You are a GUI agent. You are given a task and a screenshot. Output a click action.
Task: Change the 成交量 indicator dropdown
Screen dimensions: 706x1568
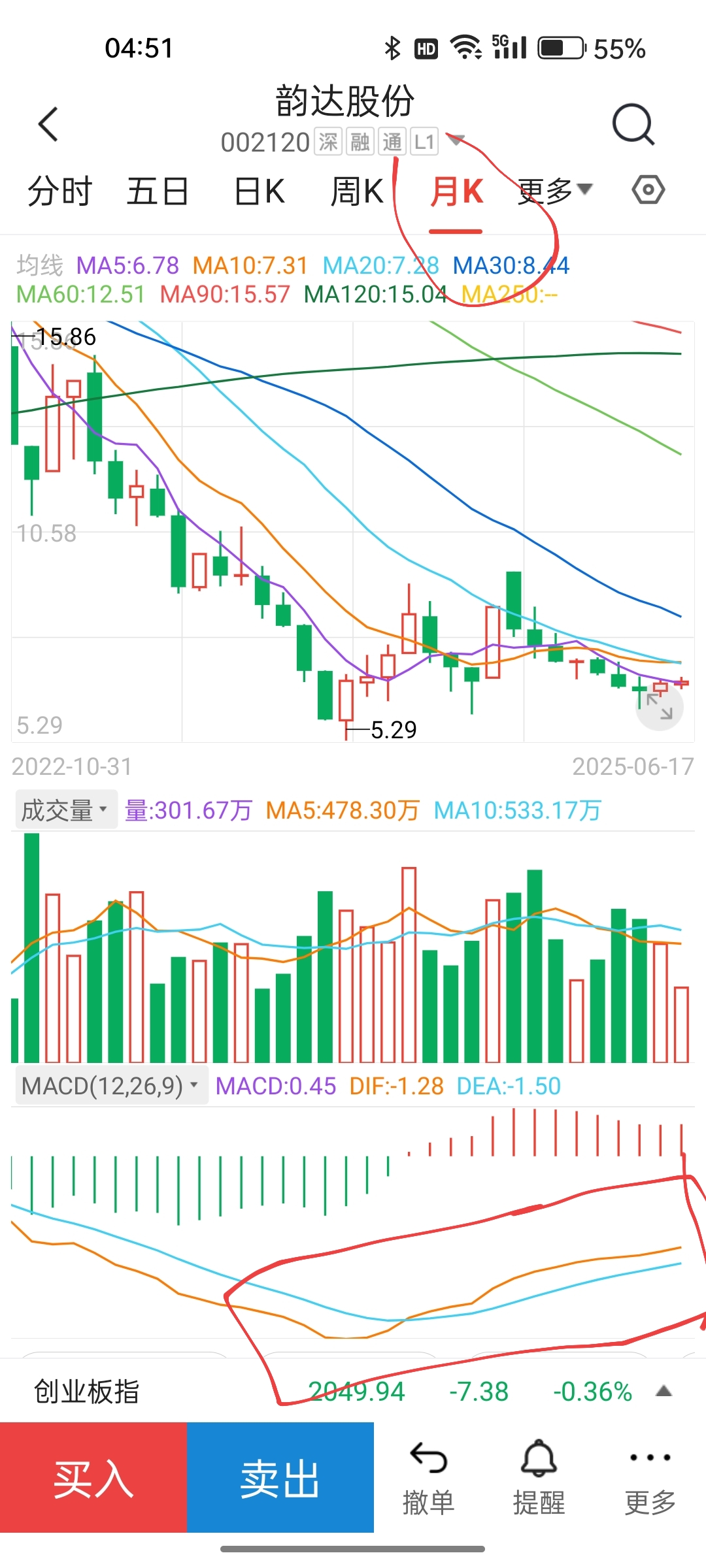65,810
